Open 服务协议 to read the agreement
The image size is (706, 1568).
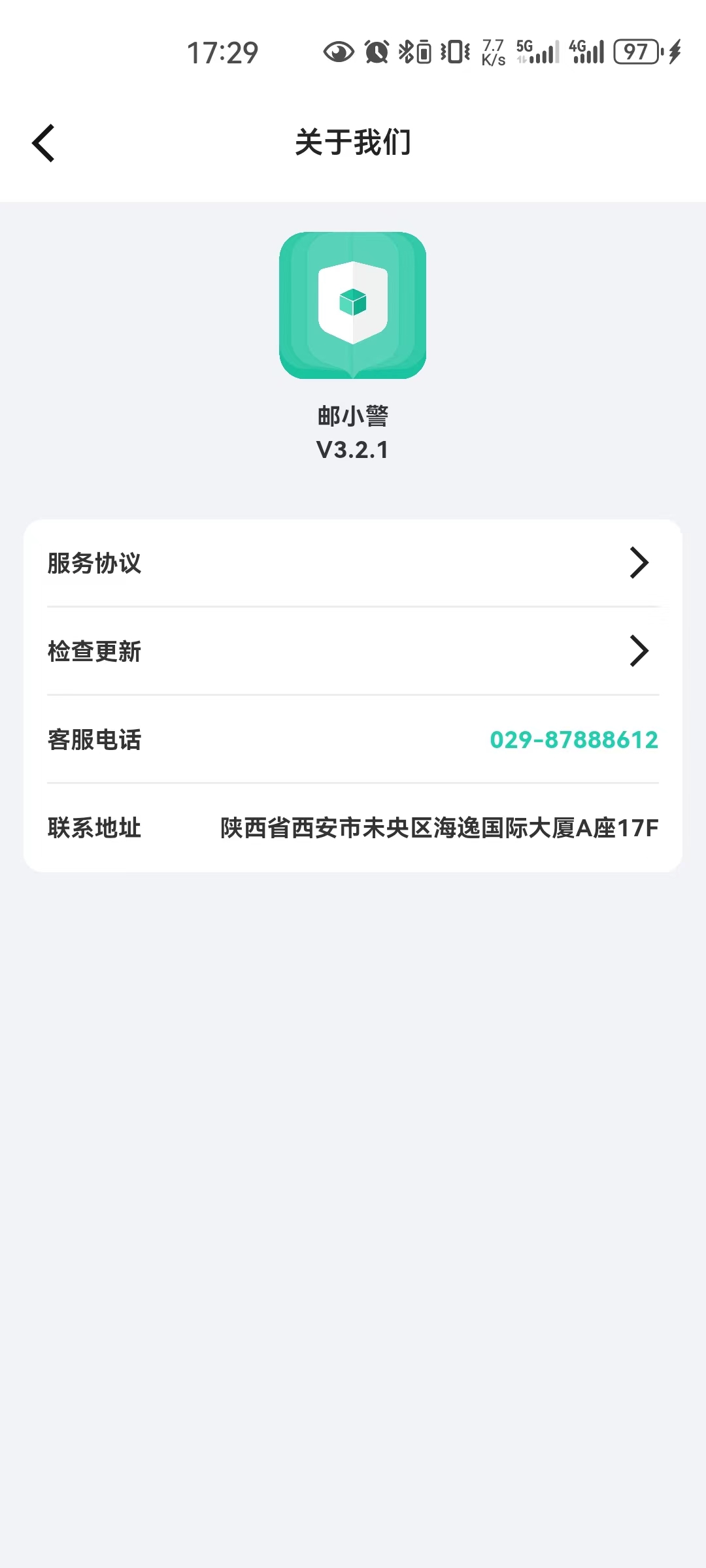pos(95,563)
